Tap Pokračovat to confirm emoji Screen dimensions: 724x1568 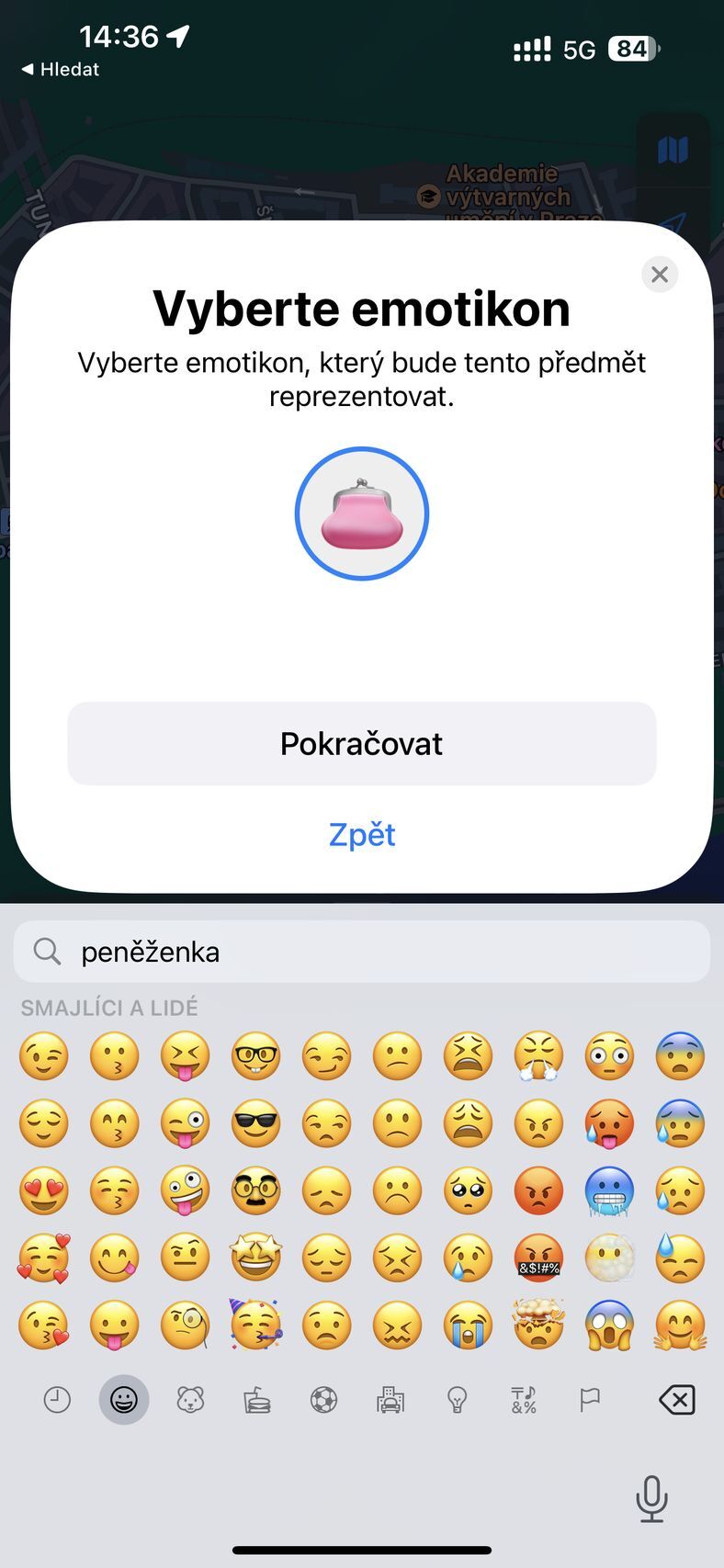point(361,743)
